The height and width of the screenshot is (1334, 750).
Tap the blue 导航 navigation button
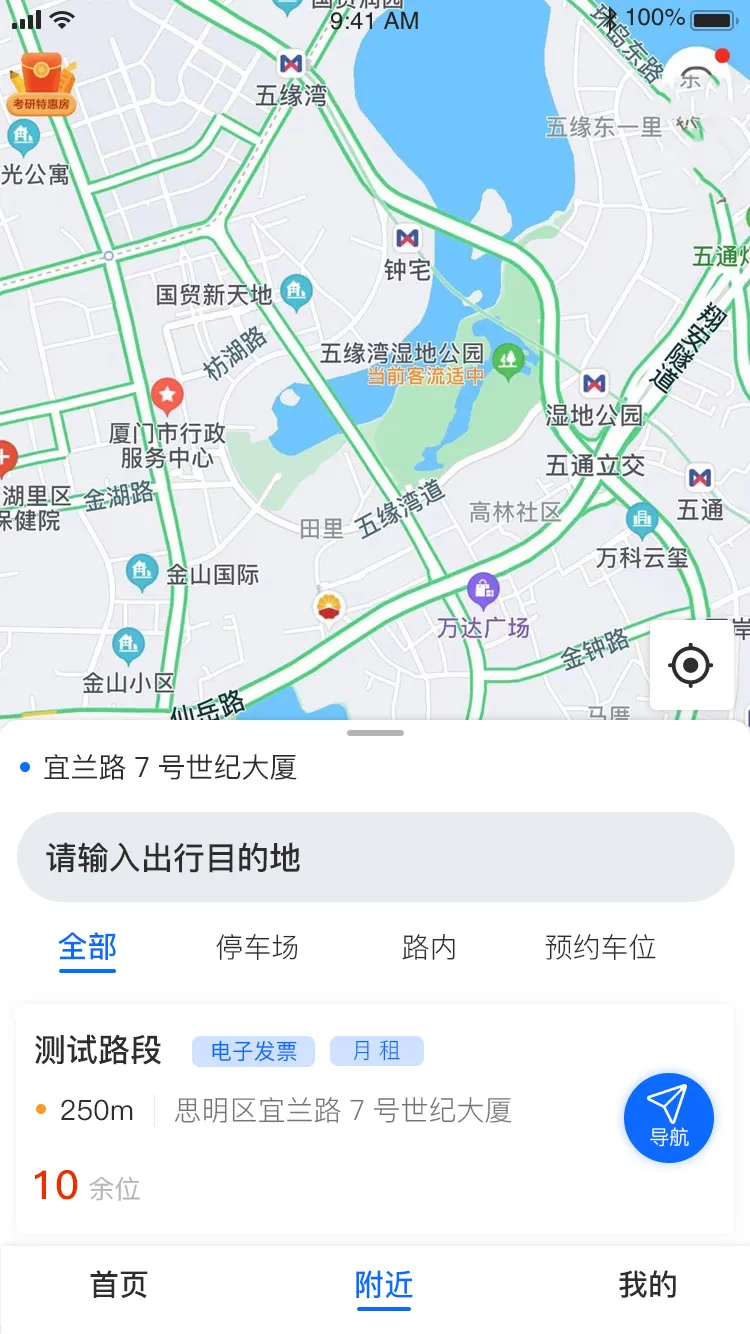(668, 1117)
